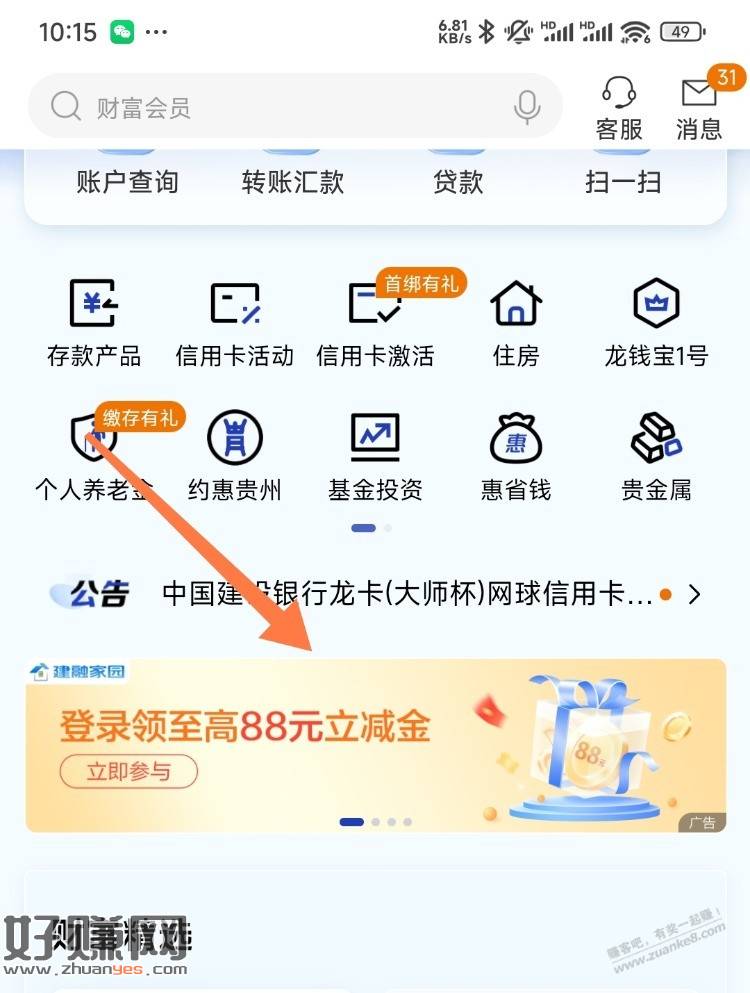The width and height of the screenshot is (750, 993).
Task: Open the 贷款 loans section
Action: (x=458, y=181)
